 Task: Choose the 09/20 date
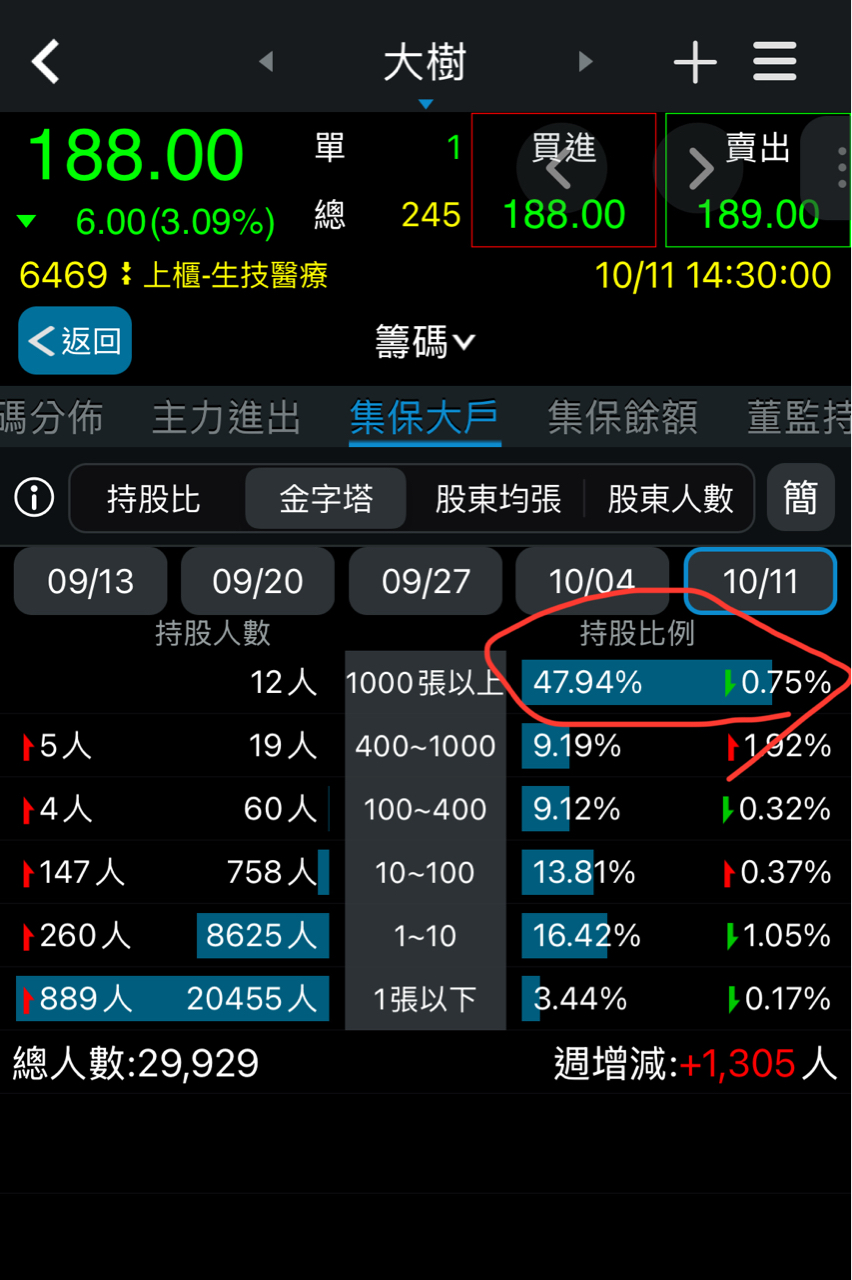click(257, 581)
